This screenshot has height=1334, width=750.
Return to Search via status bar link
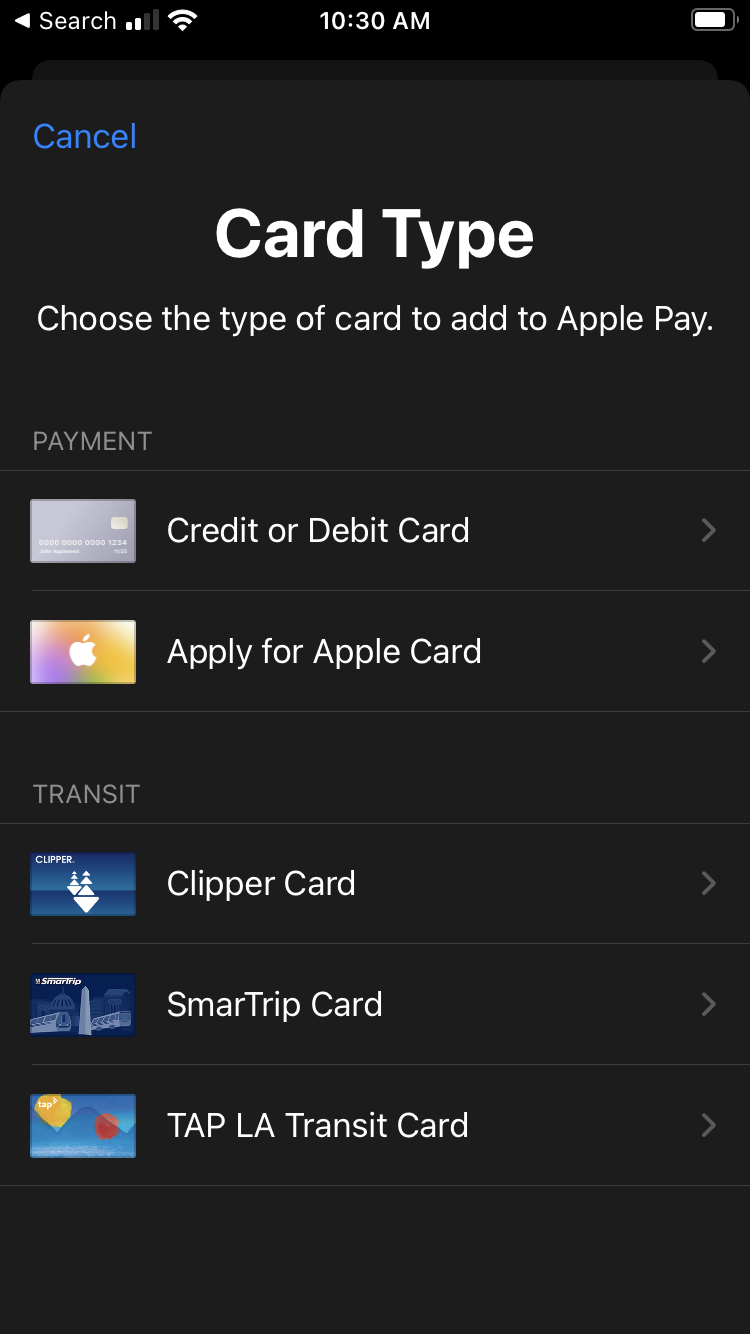64,20
